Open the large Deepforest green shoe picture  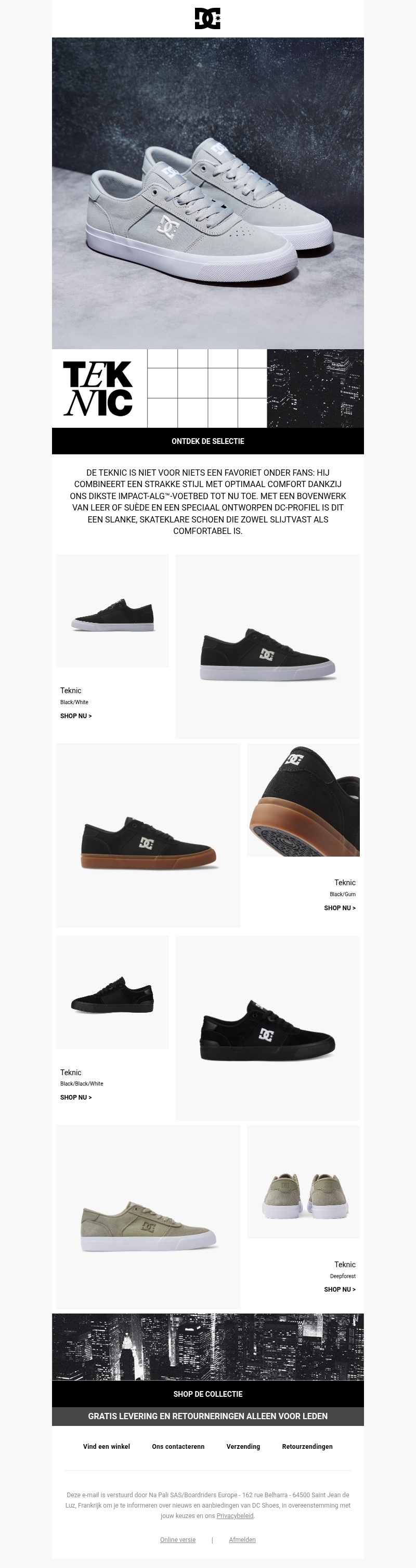click(x=148, y=1216)
